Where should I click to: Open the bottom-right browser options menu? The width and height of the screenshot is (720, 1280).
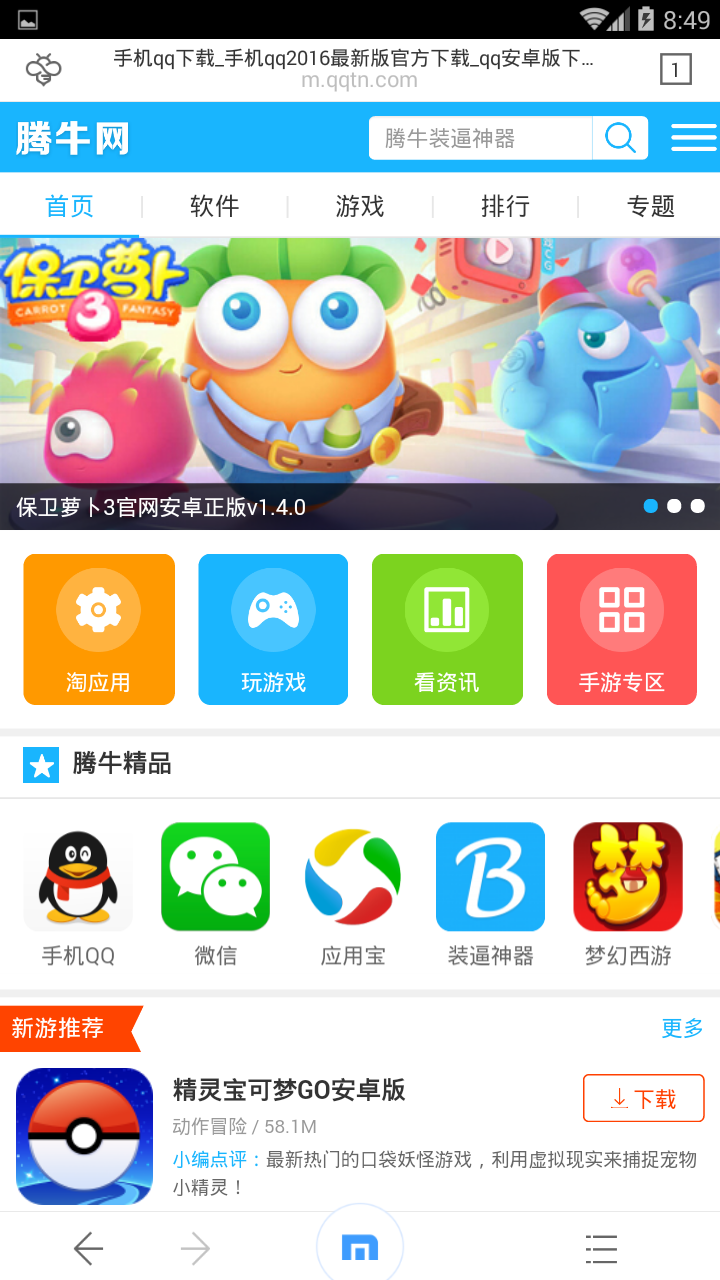[601, 1247]
